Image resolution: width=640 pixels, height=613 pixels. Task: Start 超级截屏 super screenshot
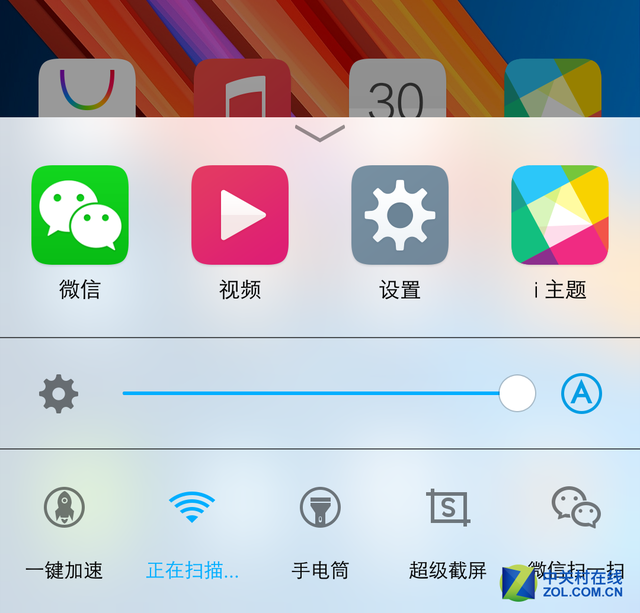coord(448,508)
